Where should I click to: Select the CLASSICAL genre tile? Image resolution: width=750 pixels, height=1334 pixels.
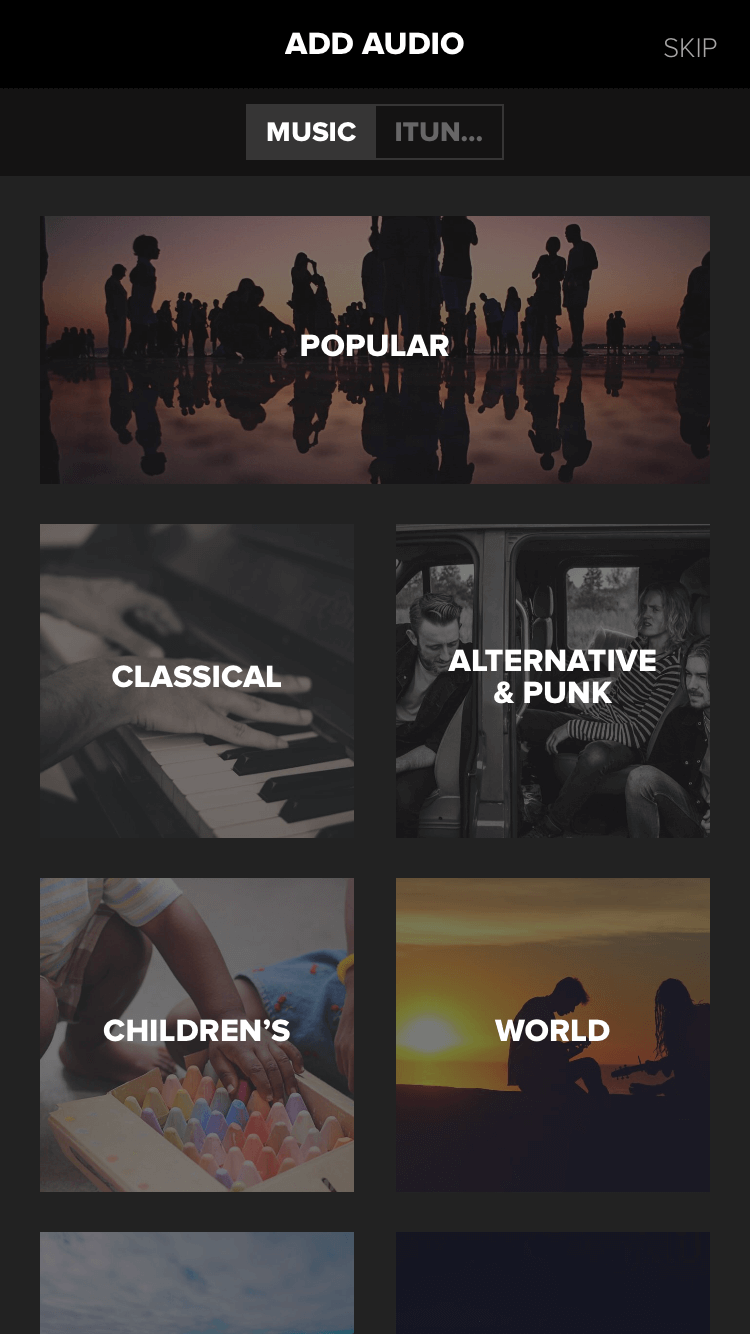point(196,680)
